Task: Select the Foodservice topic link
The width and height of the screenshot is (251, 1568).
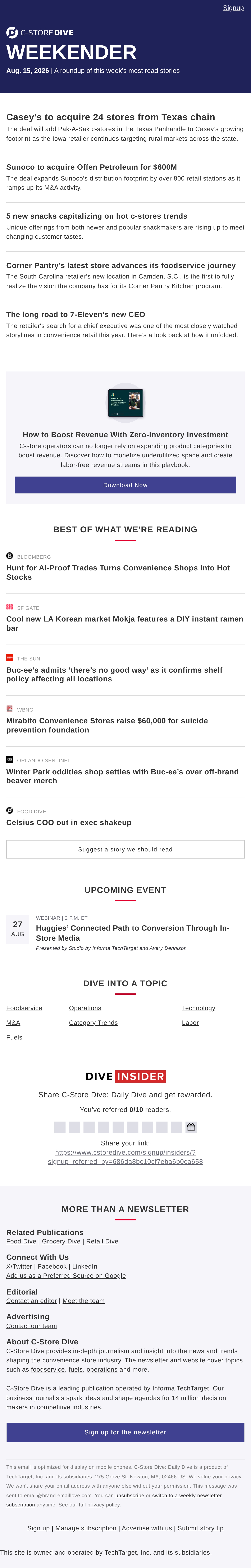Action: pyautogui.click(x=24, y=1008)
